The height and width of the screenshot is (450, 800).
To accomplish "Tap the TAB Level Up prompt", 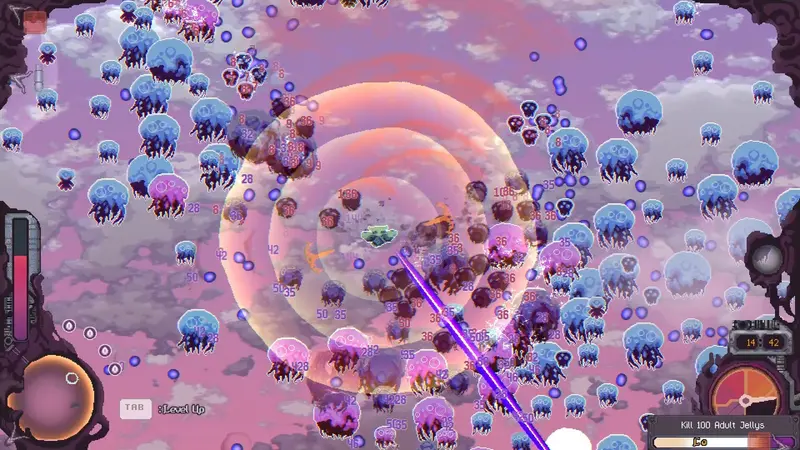I will [x=163, y=409].
